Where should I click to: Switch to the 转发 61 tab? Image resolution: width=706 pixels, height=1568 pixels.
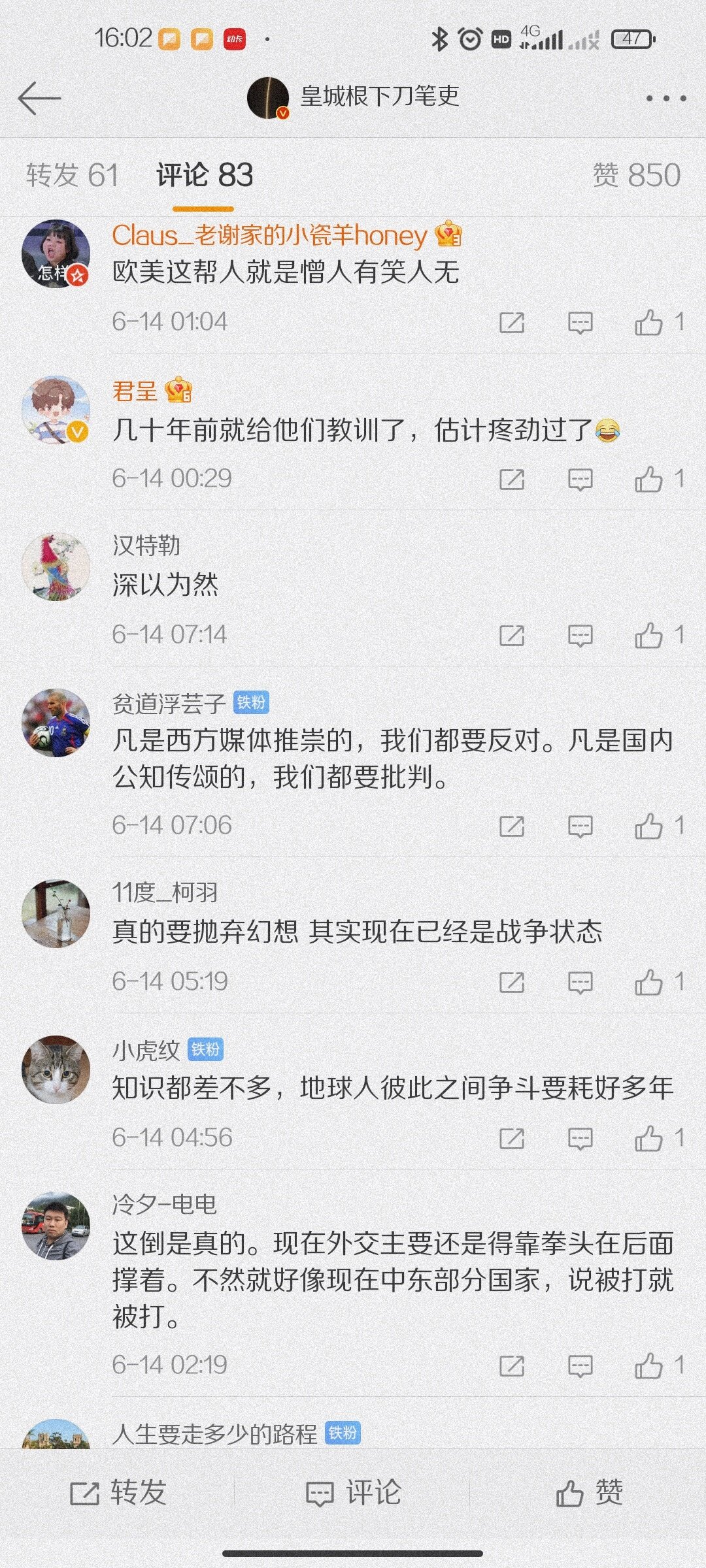click(x=72, y=175)
